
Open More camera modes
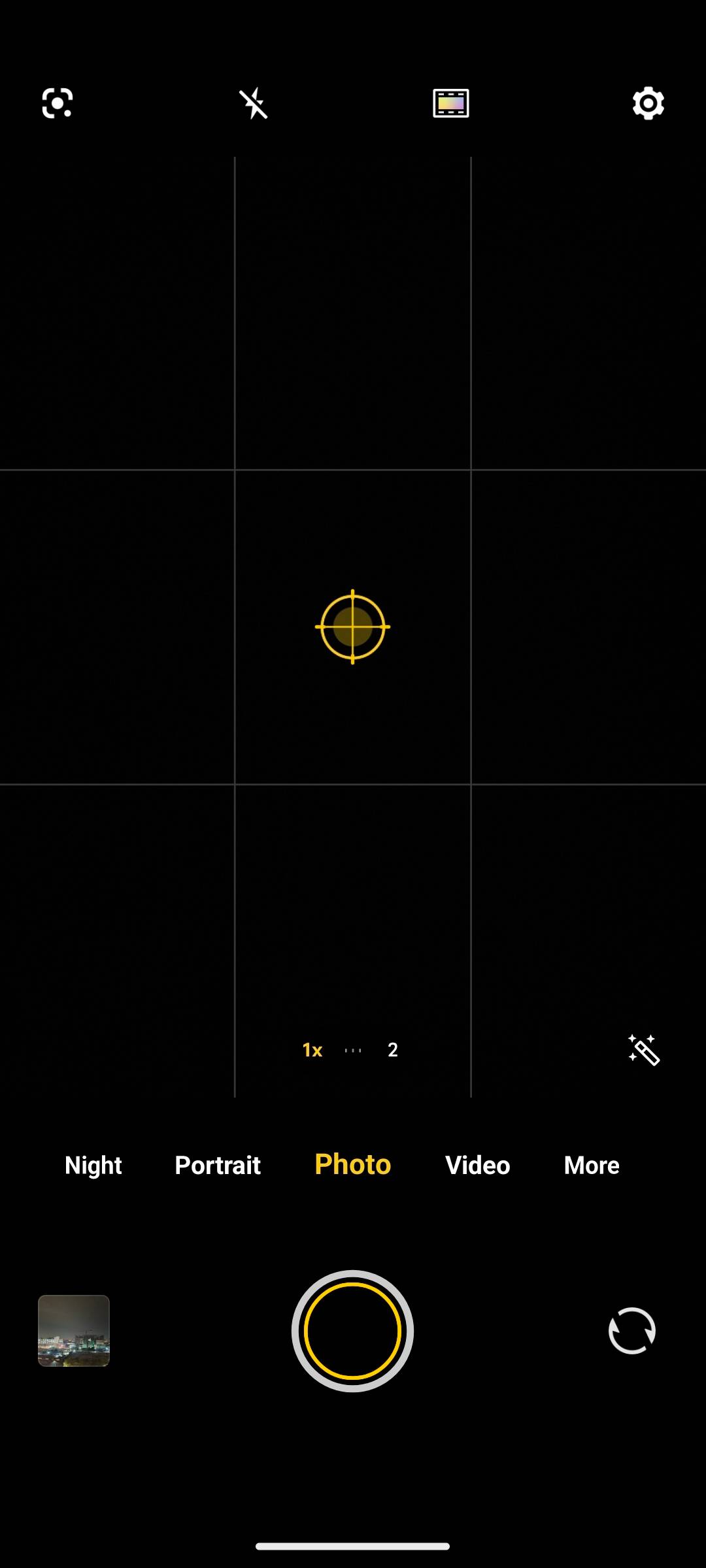pos(592,1165)
